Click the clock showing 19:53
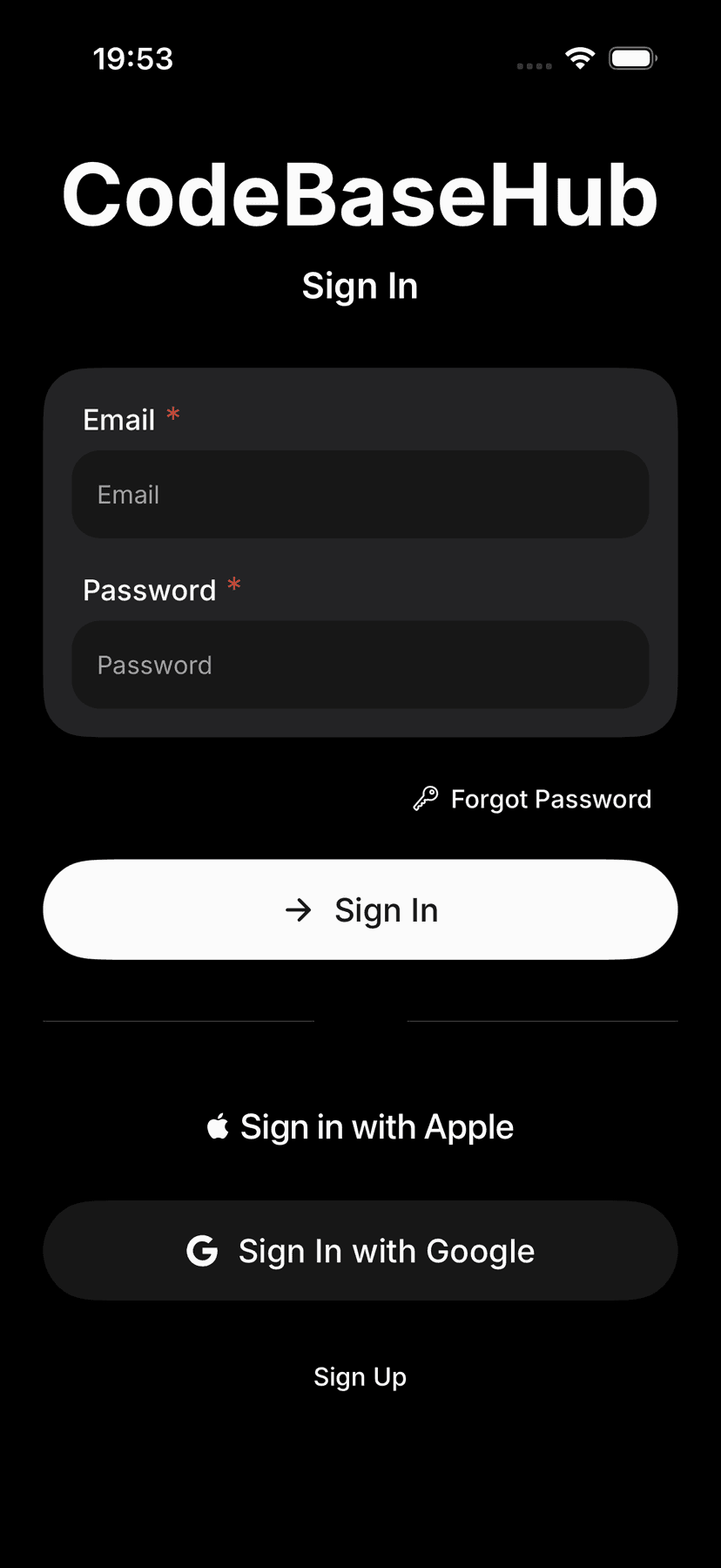The image size is (721, 1568). (x=135, y=57)
